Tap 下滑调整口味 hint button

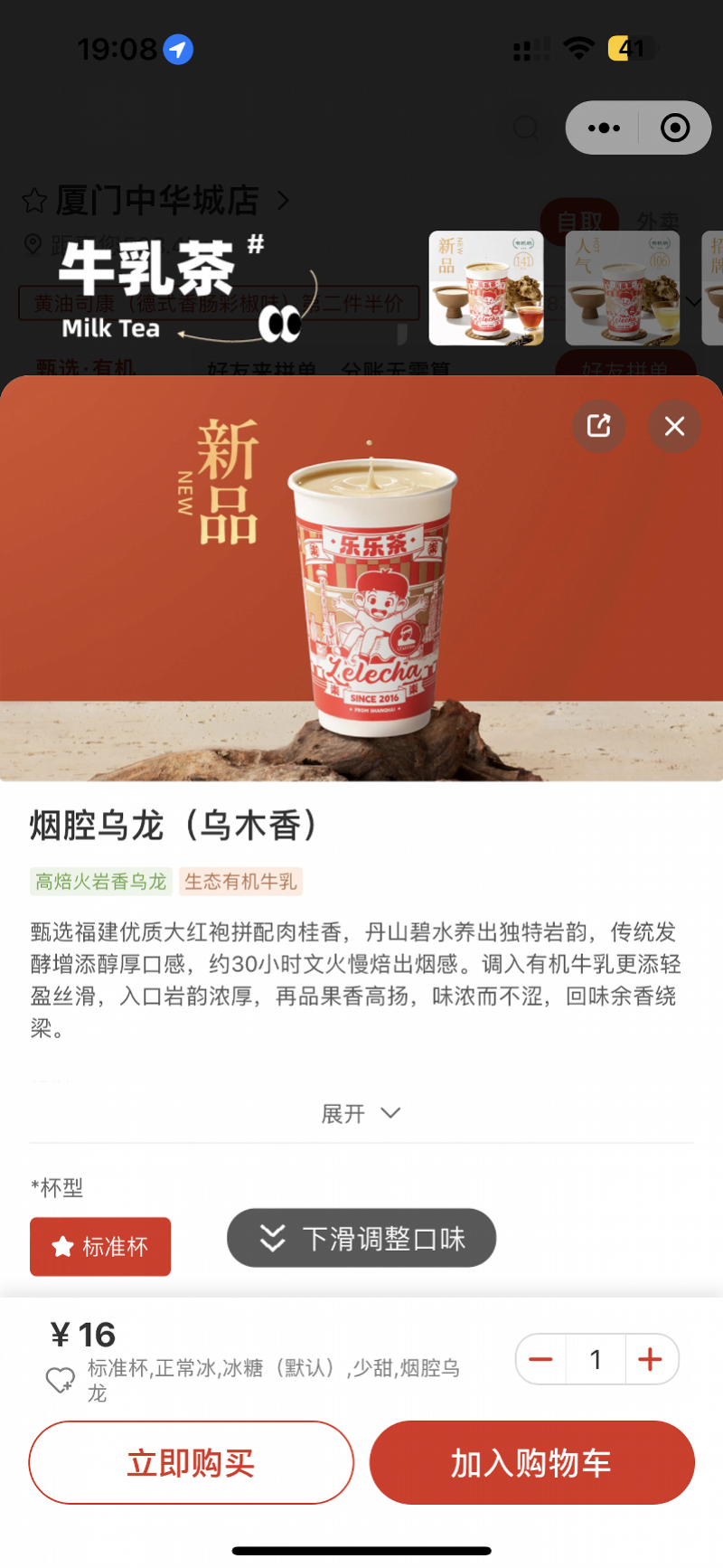pyautogui.click(x=361, y=1238)
